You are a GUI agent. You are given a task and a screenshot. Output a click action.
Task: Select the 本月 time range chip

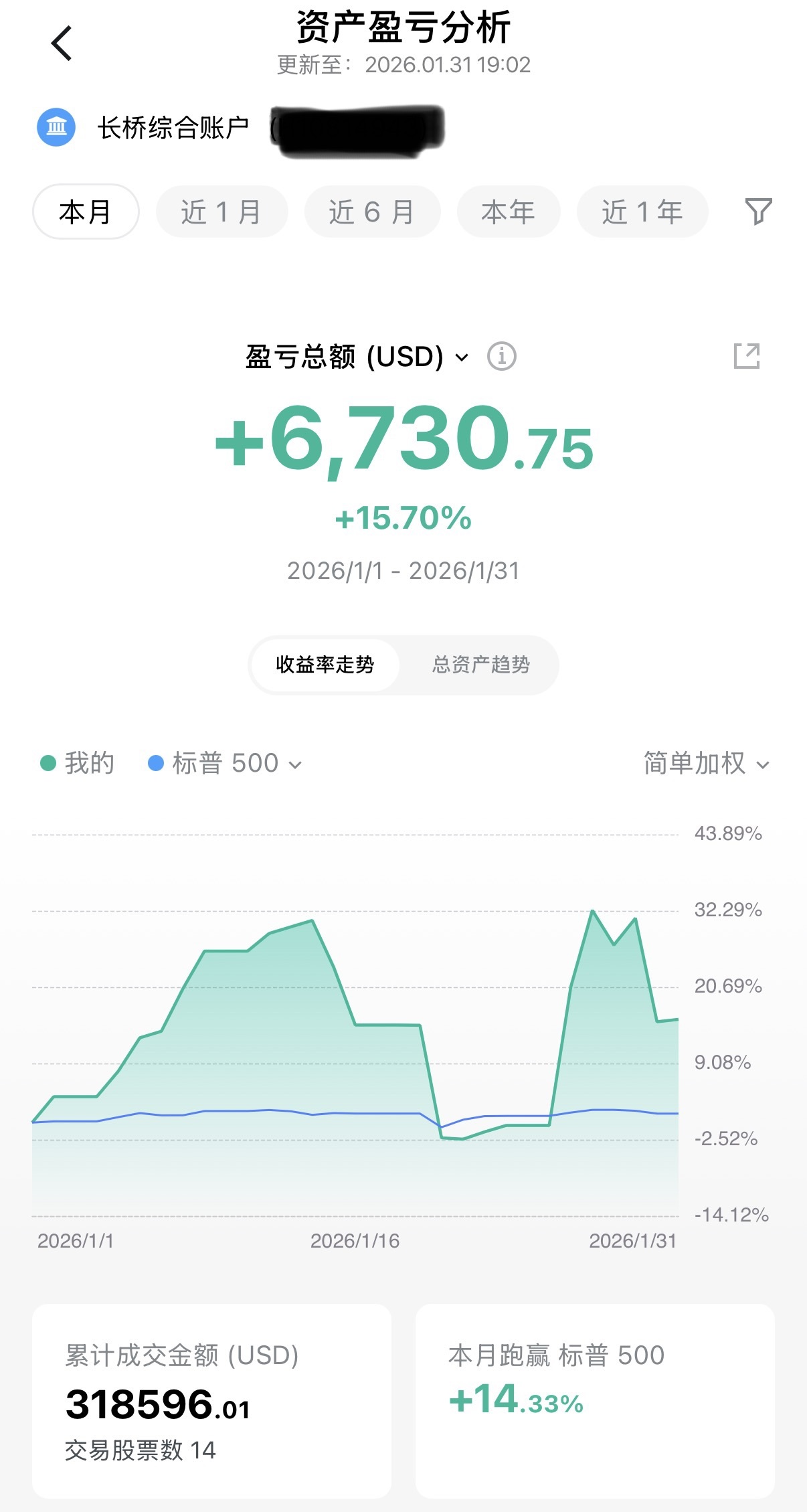[x=86, y=212]
